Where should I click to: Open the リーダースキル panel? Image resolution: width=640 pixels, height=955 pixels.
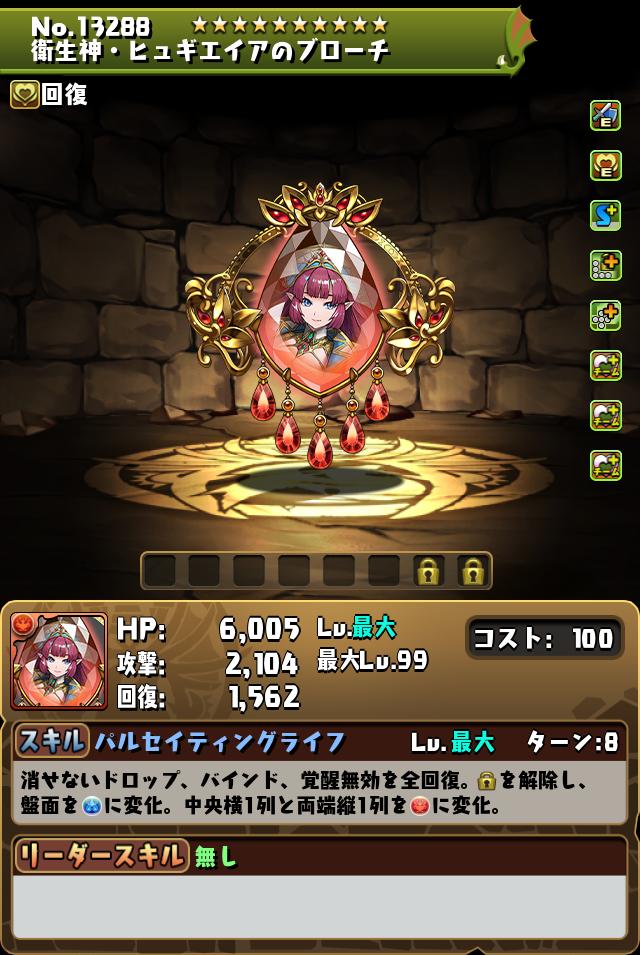point(100,855)
